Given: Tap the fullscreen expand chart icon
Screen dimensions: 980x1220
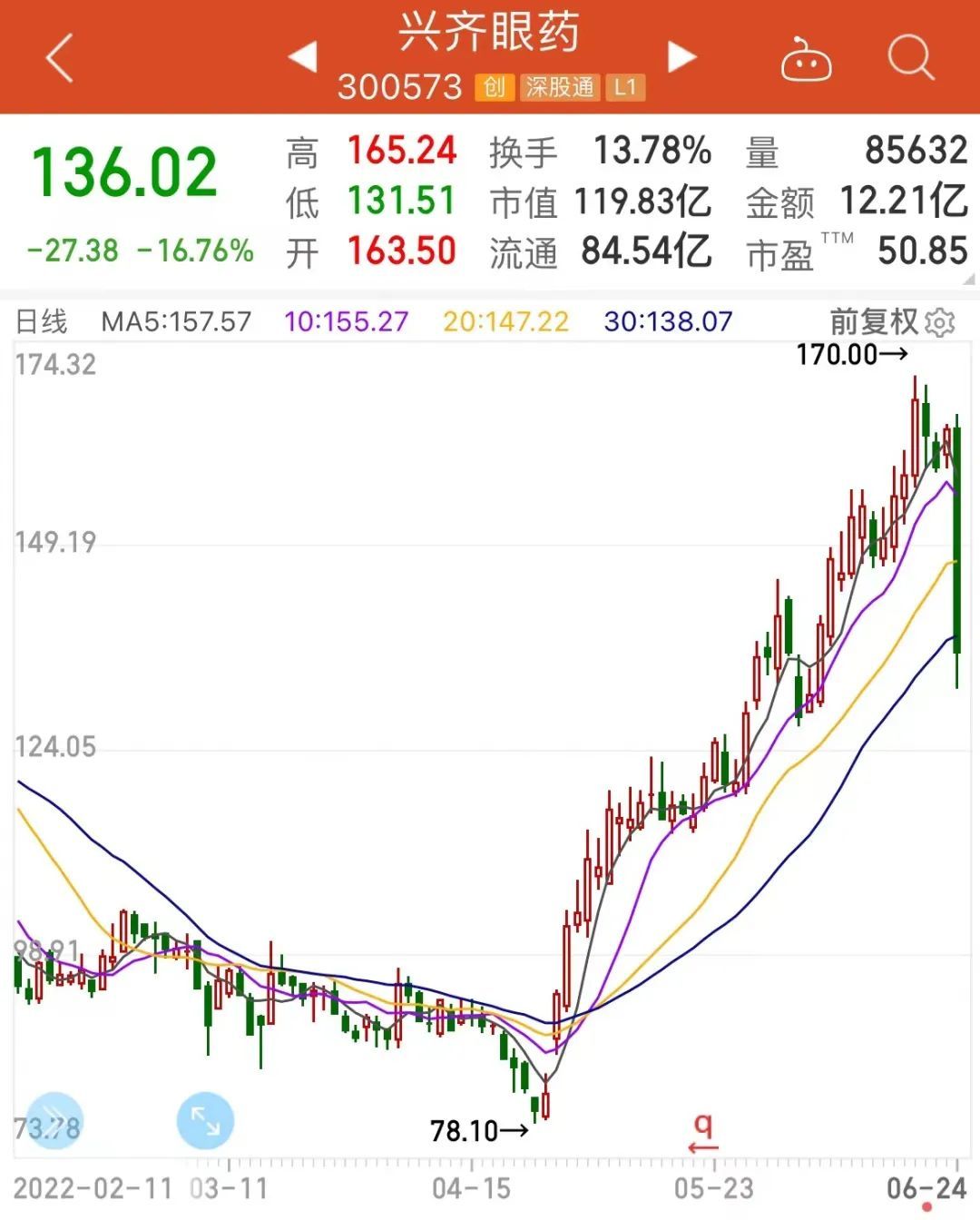Looking at the screenshot, I should pyautogui.click(x=205, y=1120).
